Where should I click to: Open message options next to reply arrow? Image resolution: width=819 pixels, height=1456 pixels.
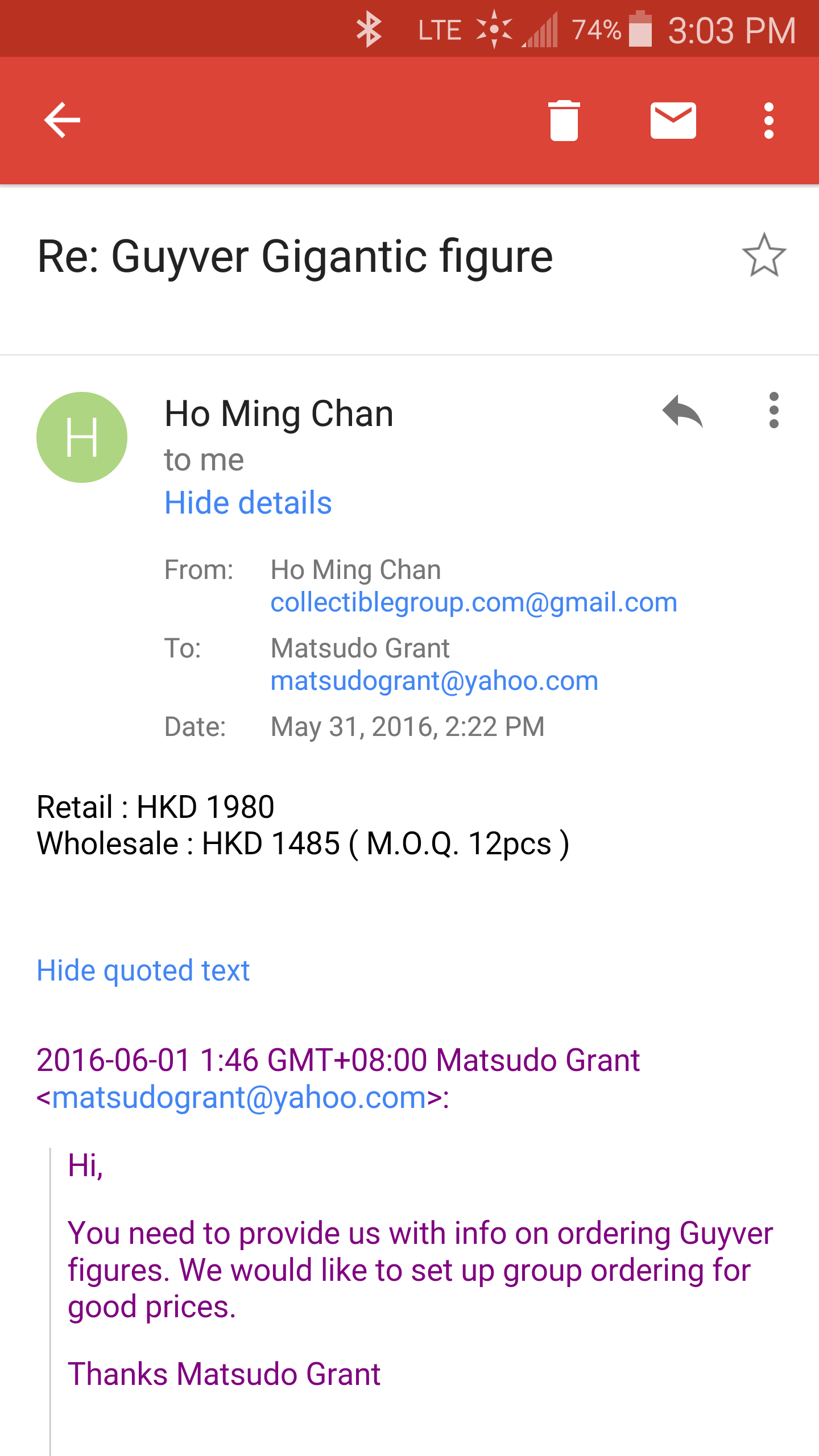pyautogui.click(x=773, y=410)
